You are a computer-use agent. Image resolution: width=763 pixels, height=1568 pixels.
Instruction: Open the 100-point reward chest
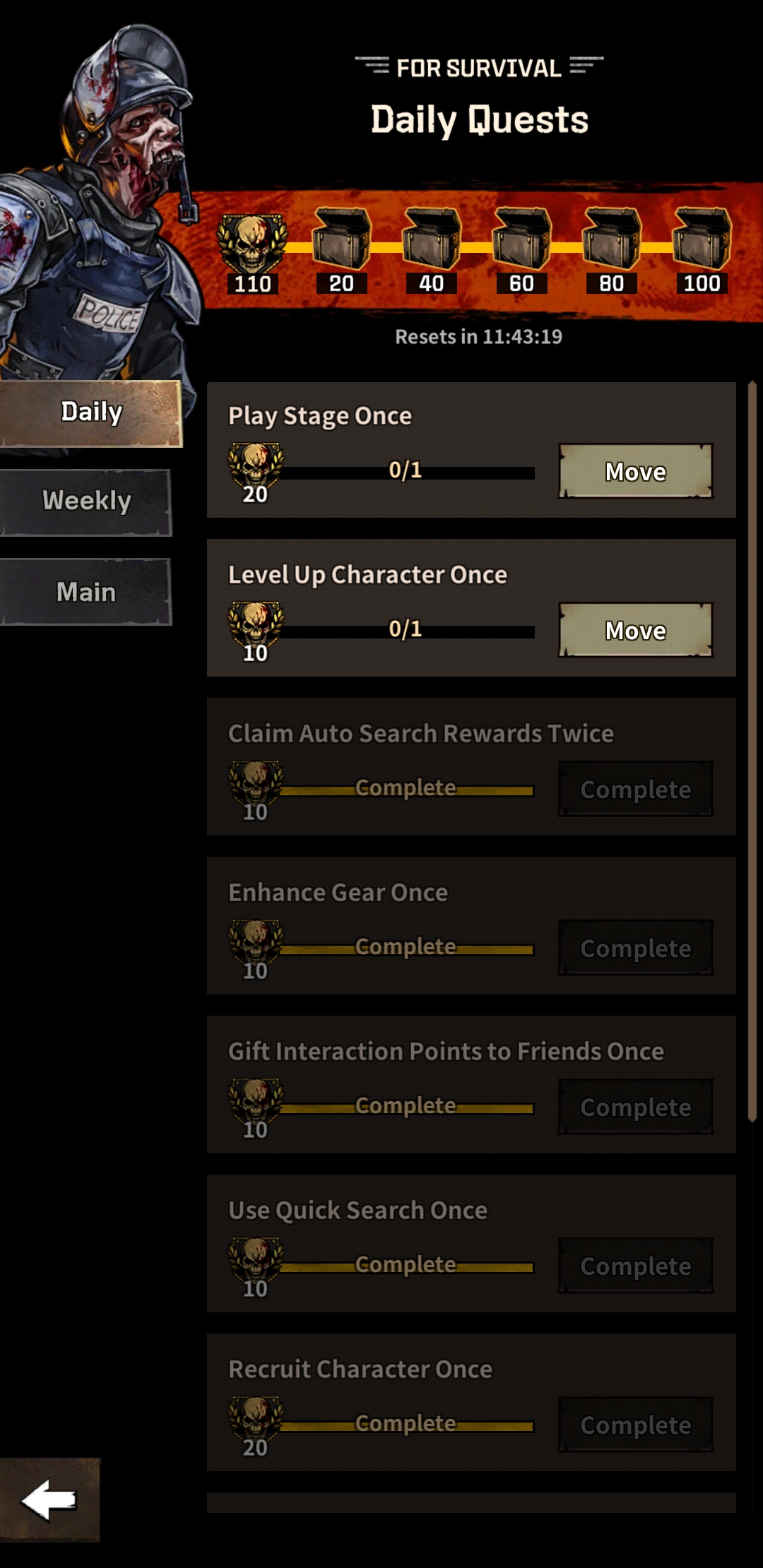click(x=702, y=240)
